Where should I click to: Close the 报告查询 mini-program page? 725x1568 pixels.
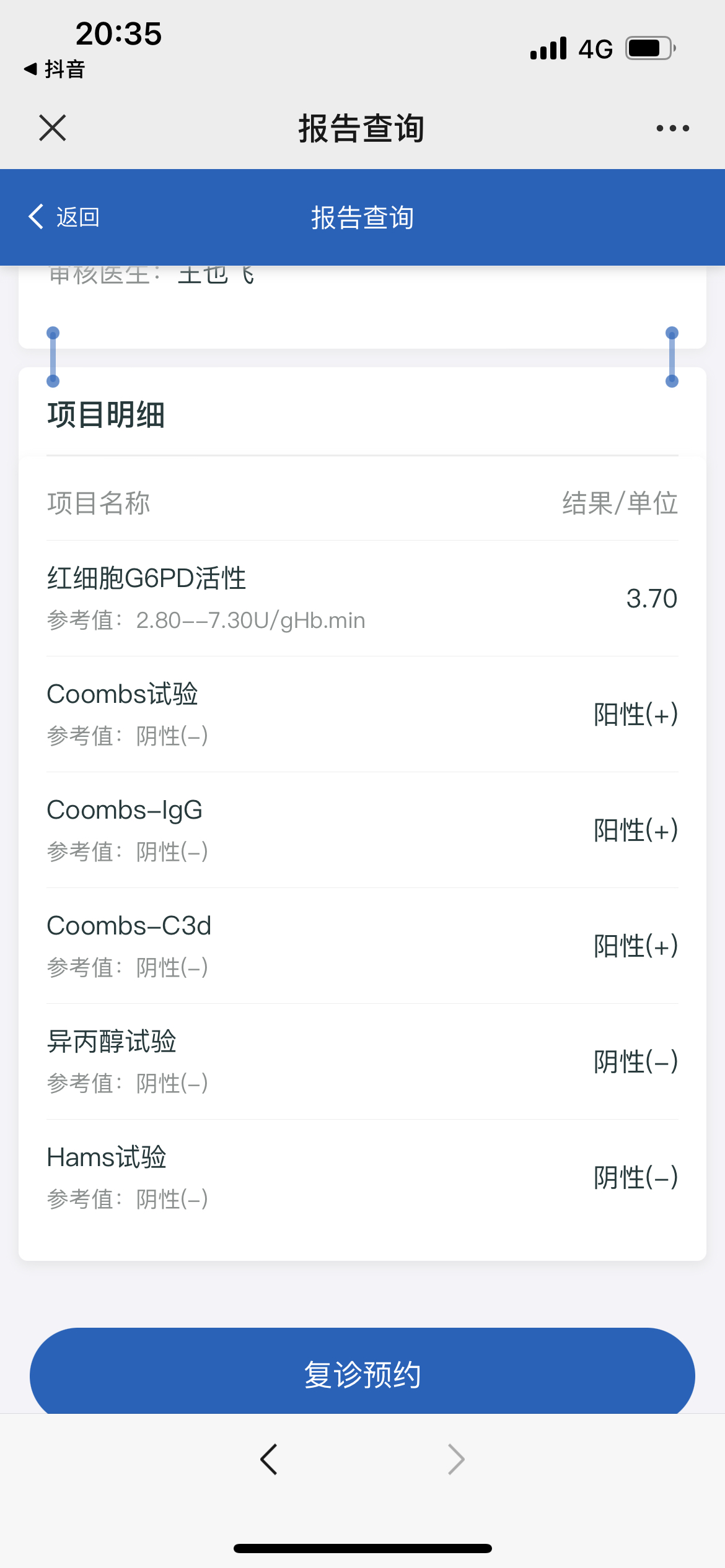(53, 128)
